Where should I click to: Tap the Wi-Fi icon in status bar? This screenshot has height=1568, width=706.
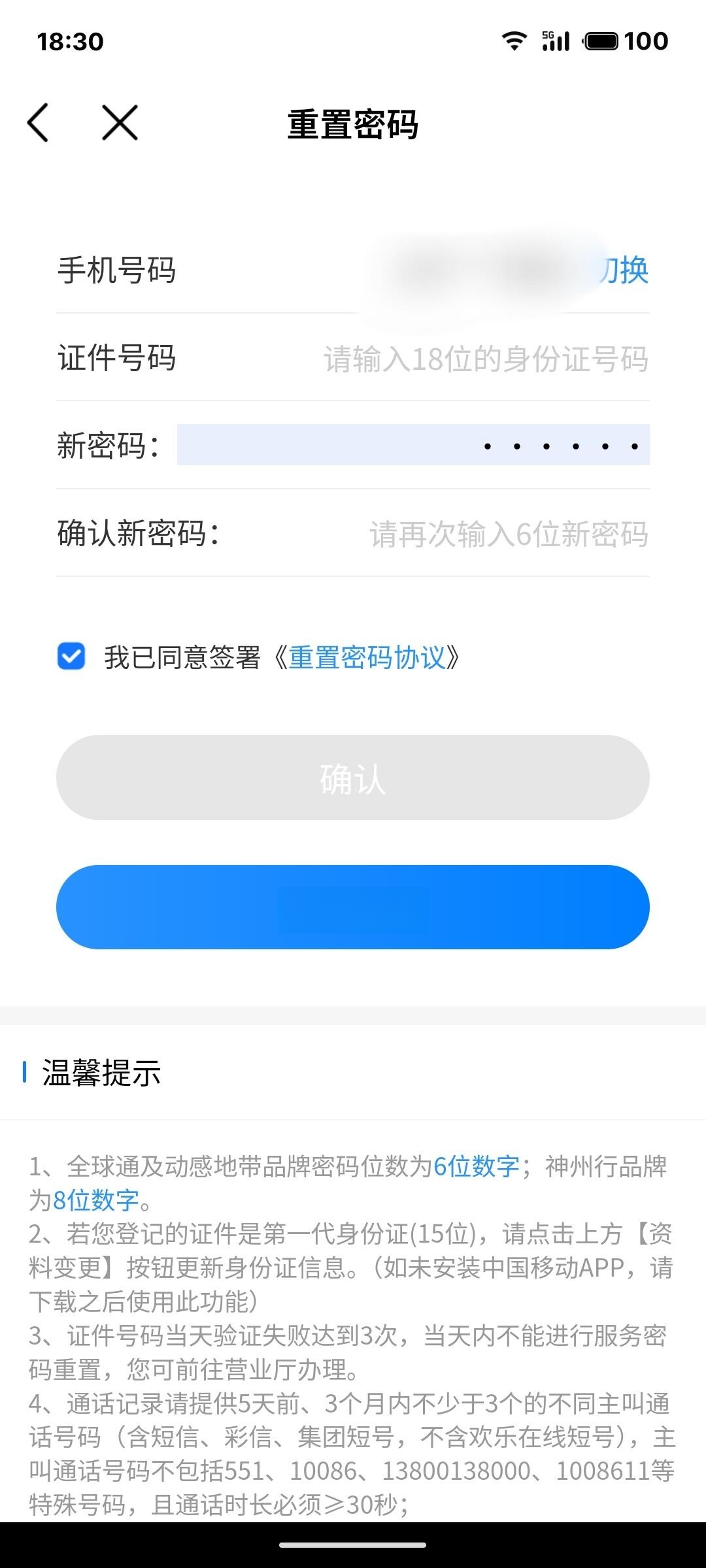(x=515, y=41)
